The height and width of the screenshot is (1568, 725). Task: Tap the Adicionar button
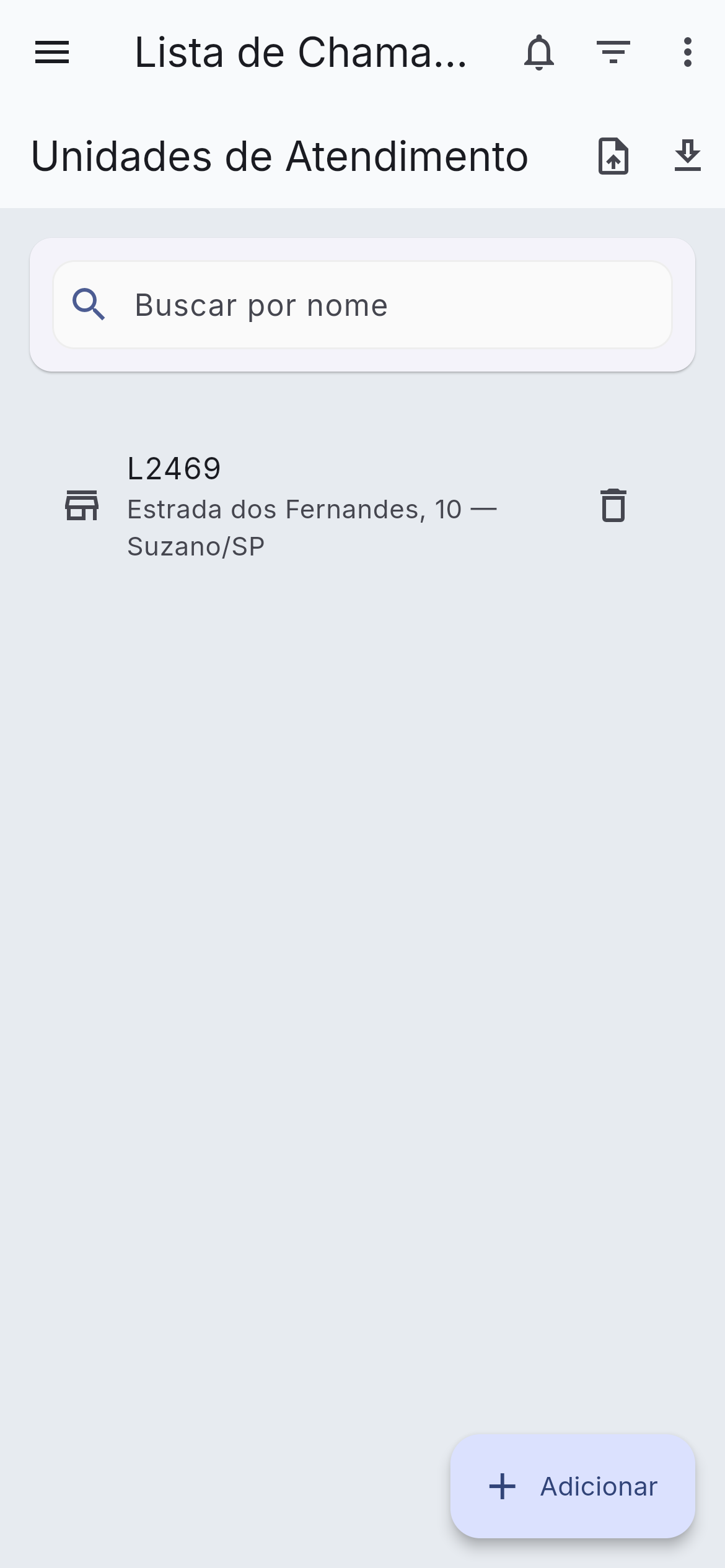[x=573, y=1486]
